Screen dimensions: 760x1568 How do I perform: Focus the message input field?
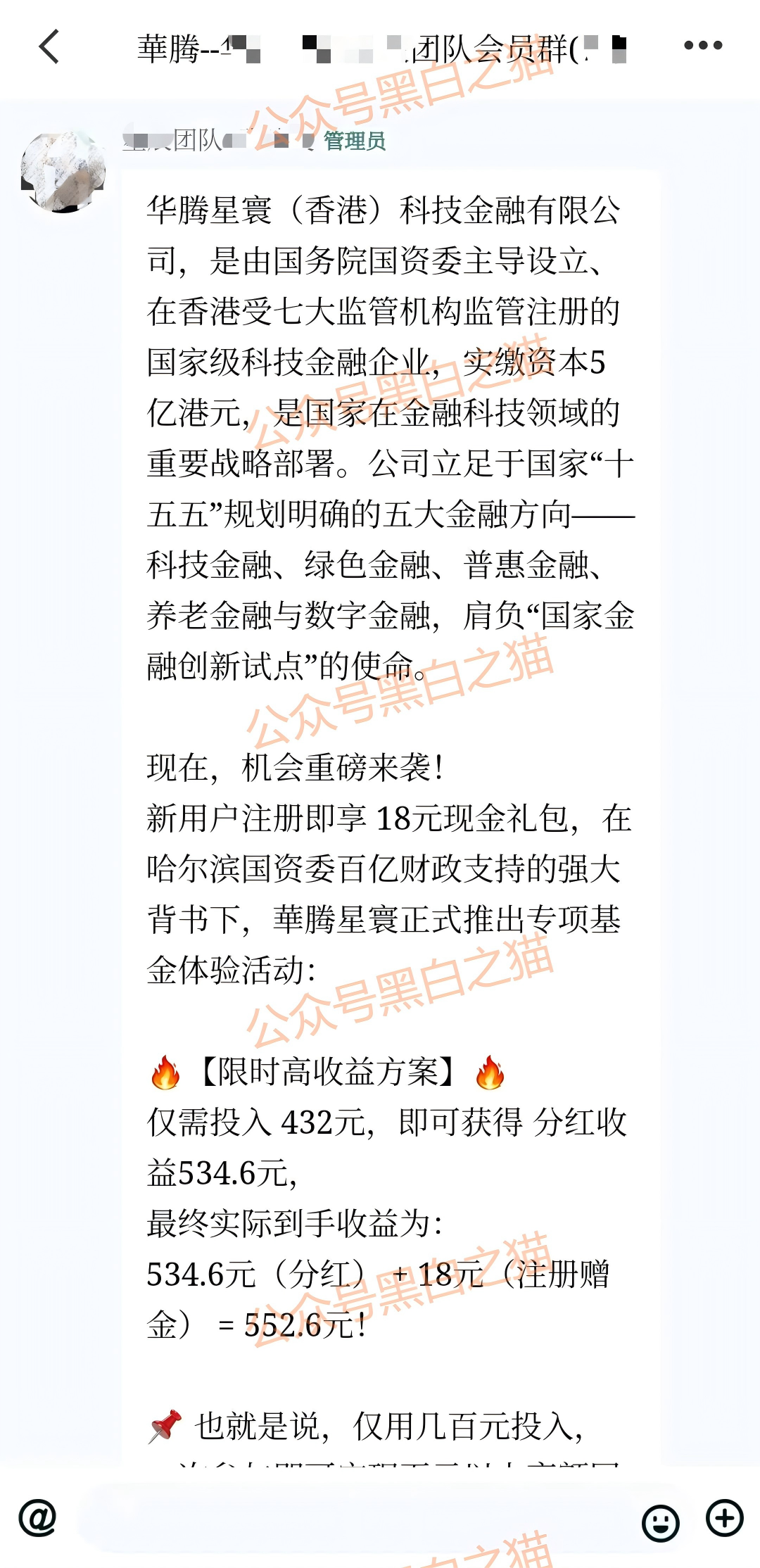coord(352,1519)
